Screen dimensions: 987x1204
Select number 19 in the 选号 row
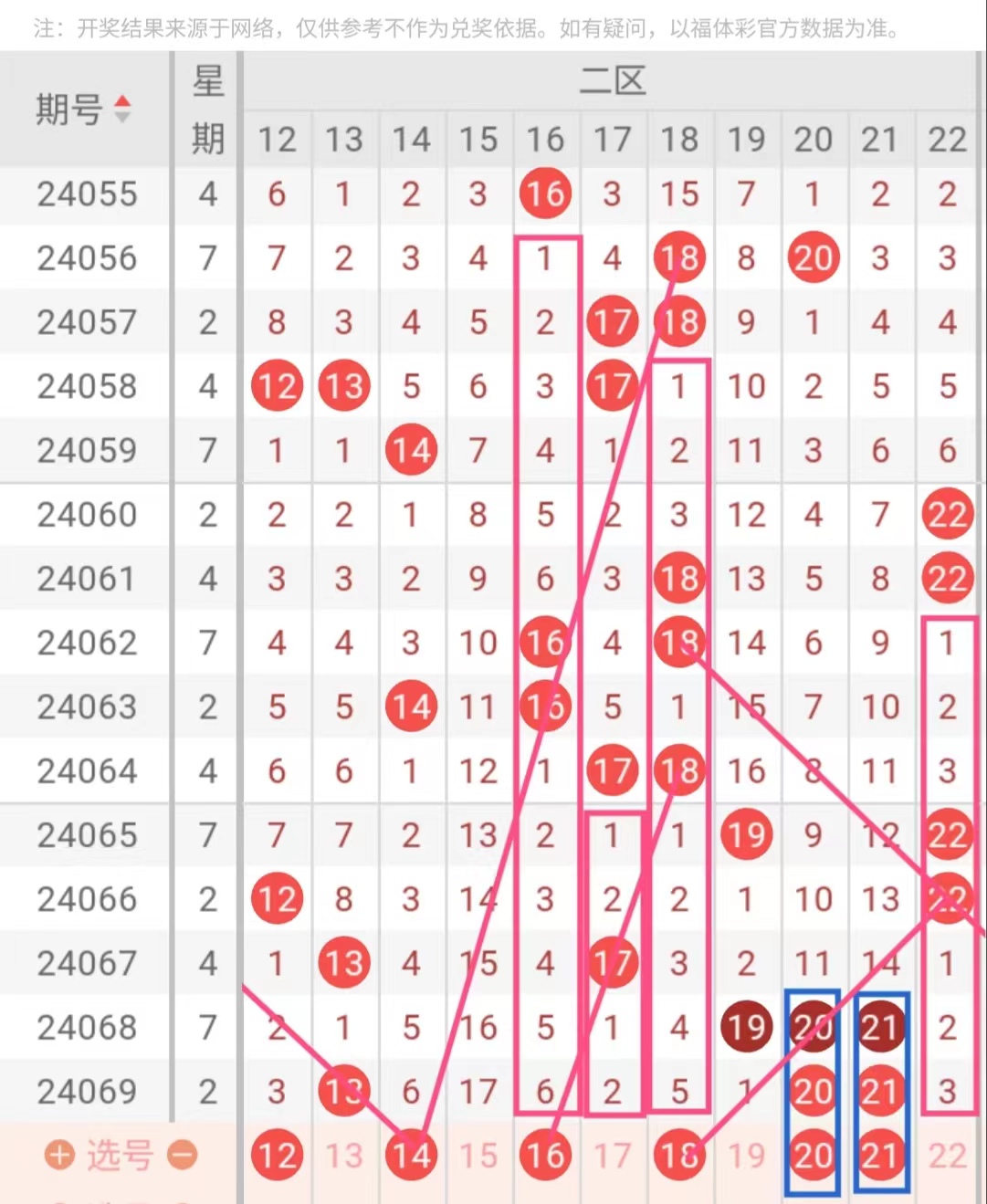point(747,1156)
